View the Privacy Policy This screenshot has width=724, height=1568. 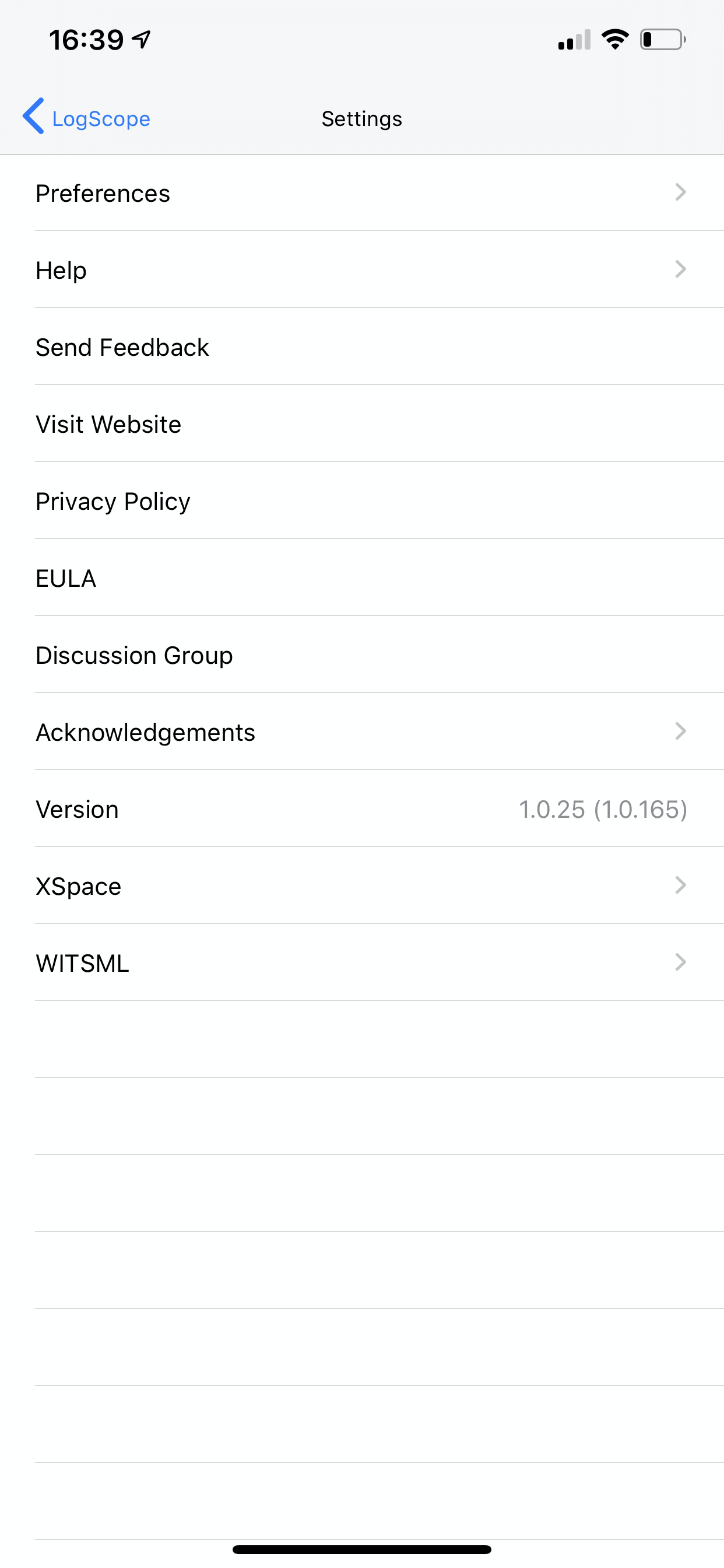coord(361,501)
